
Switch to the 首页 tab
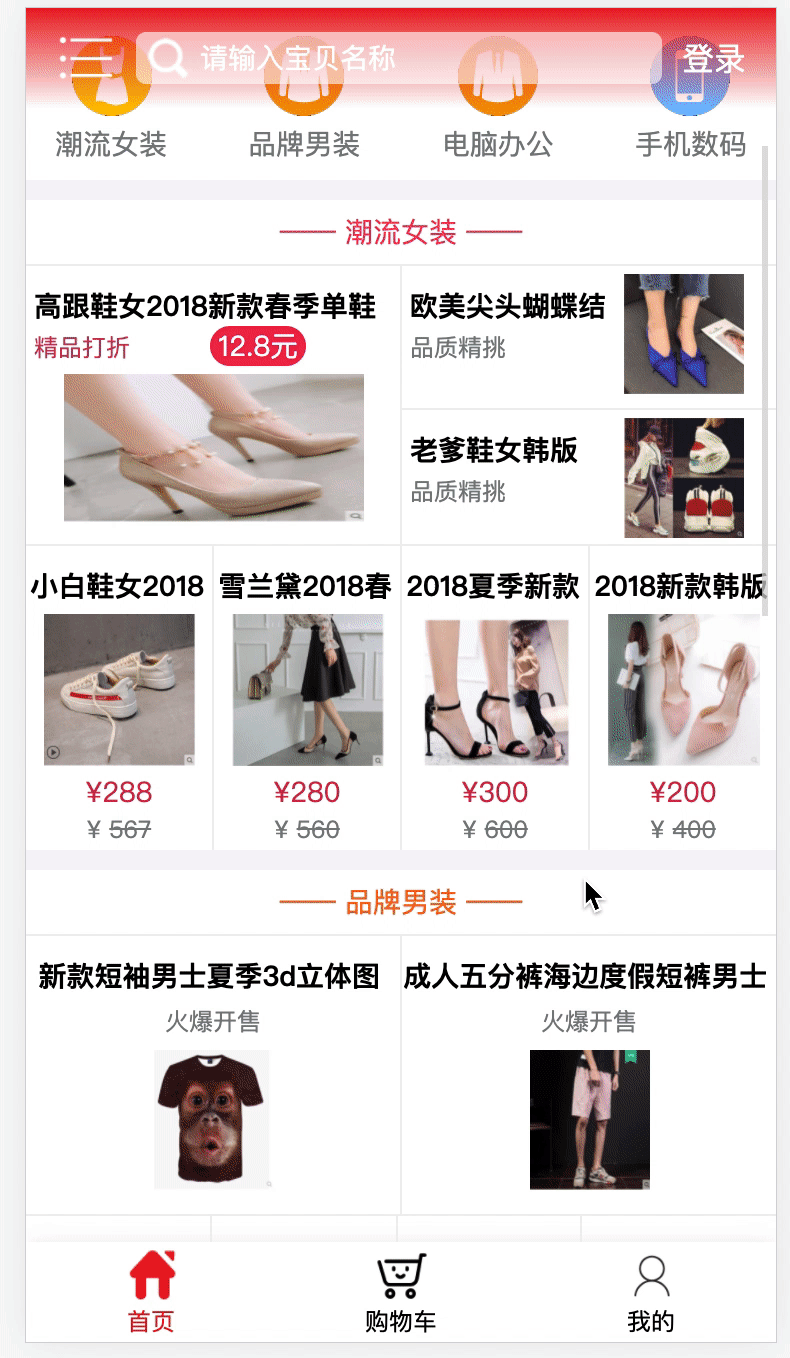click(152, 1292)
